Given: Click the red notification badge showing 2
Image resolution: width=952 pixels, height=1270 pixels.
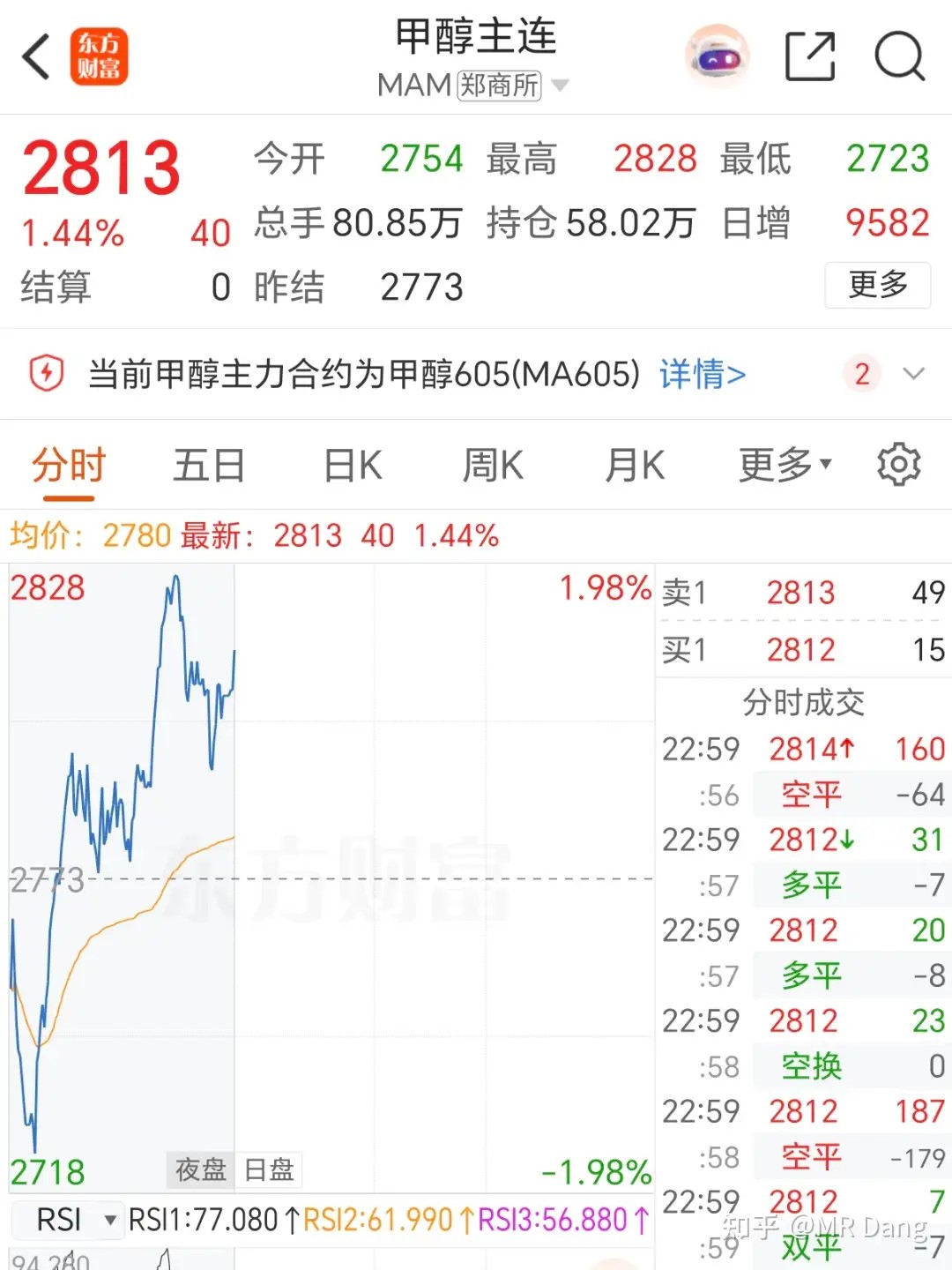Looking at the screenshot, I should (861, 374).
